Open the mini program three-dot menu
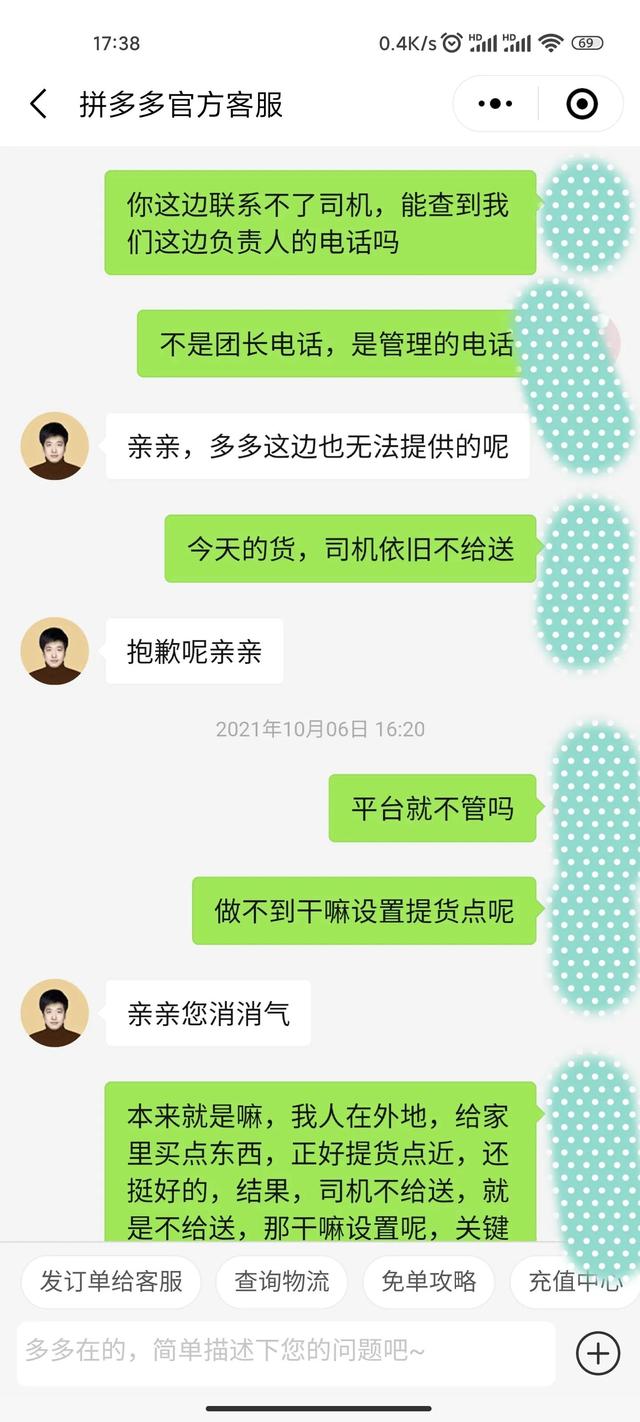 click(496, 104)
